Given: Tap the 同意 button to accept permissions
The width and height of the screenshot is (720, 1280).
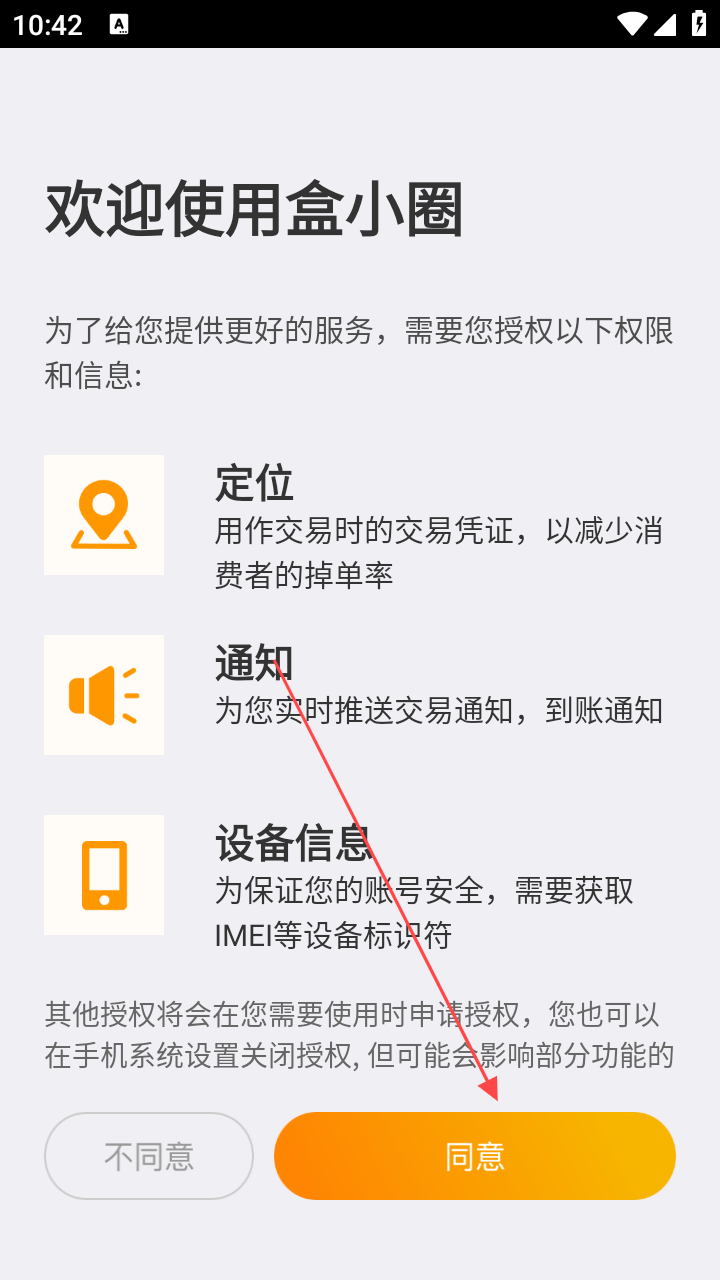Looking at the screenshot, I should [x=475, y=1156].
